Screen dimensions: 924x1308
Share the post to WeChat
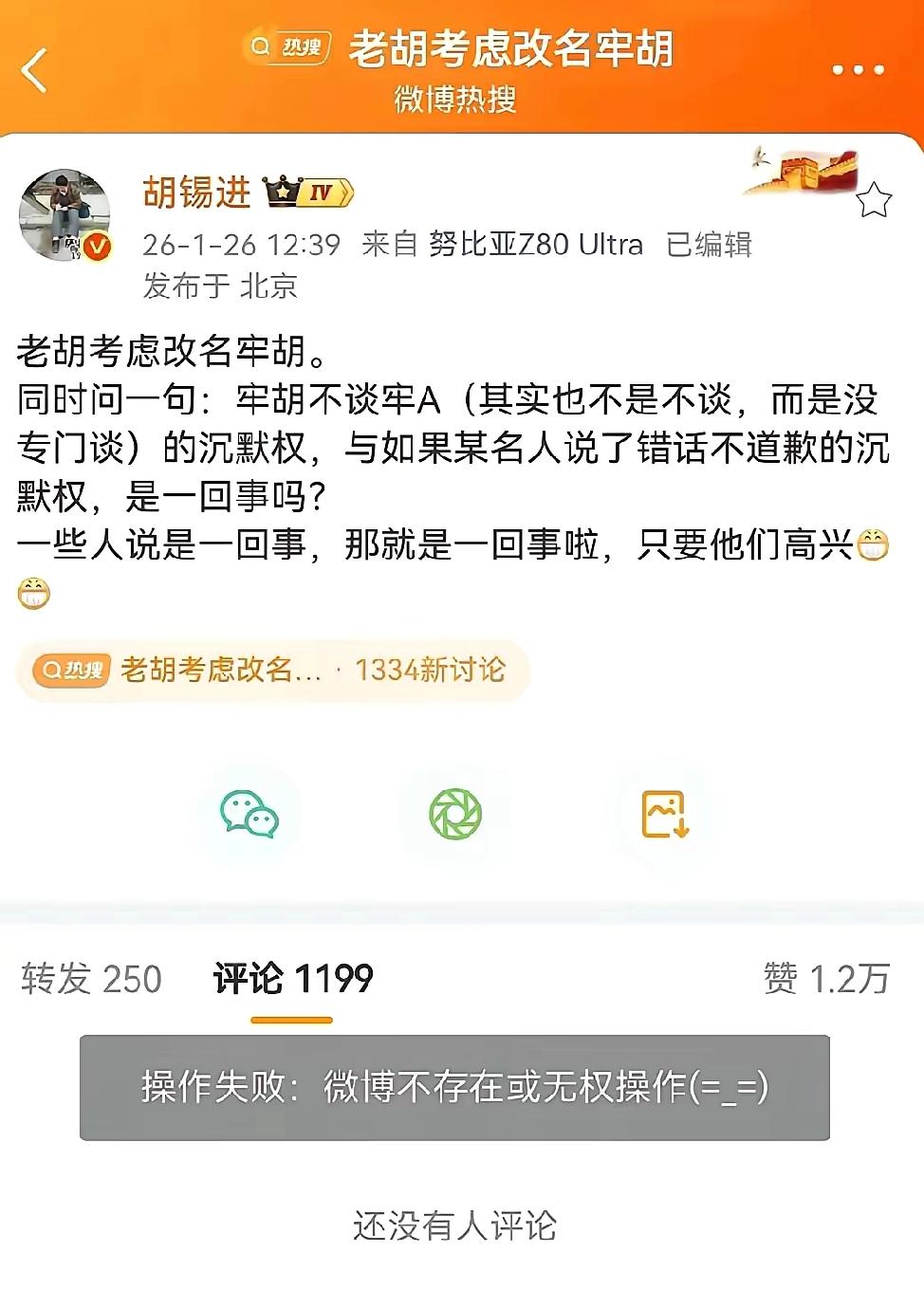[x=248, y=814]
